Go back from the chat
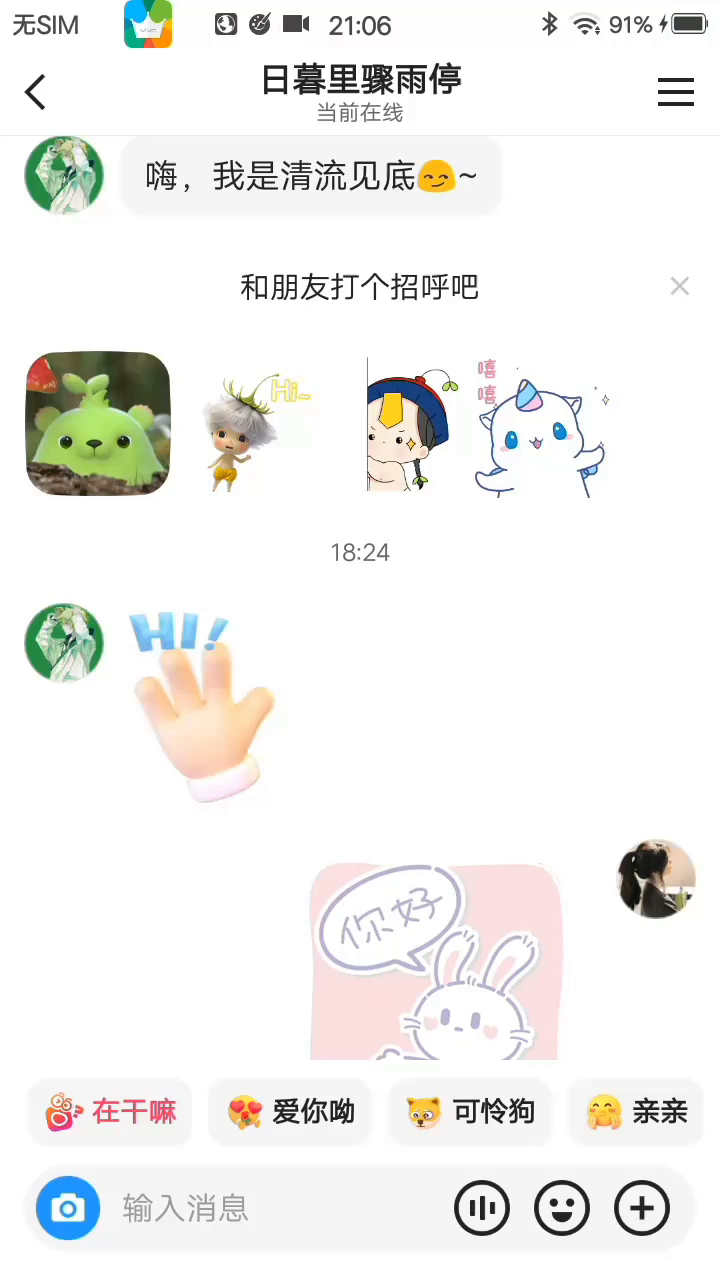This screenshot has width=720, height=1280. (36, 93)
